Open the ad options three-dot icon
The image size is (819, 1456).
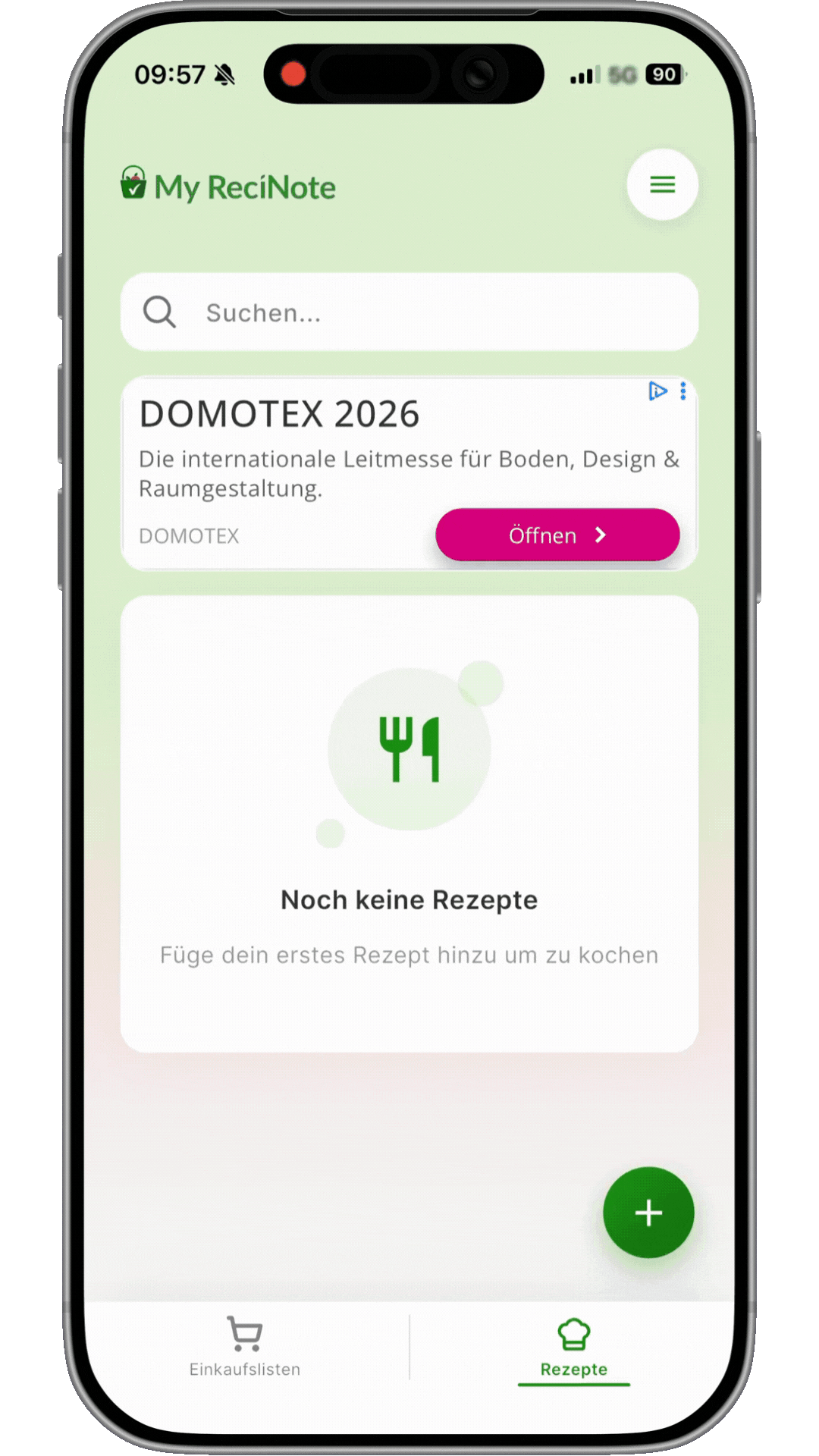coord(683,391)
